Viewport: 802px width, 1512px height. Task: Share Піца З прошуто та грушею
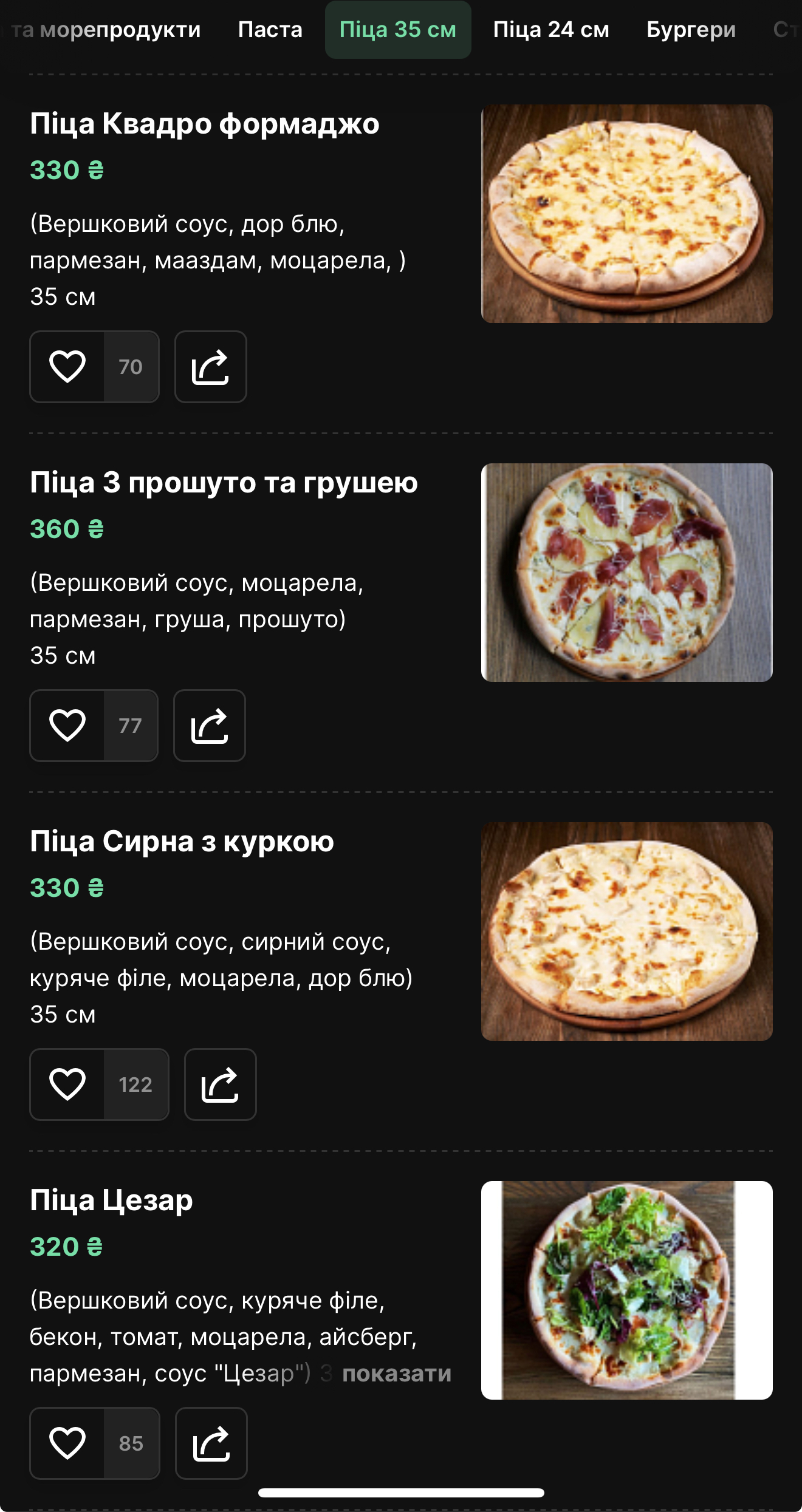tap(209, 726)
